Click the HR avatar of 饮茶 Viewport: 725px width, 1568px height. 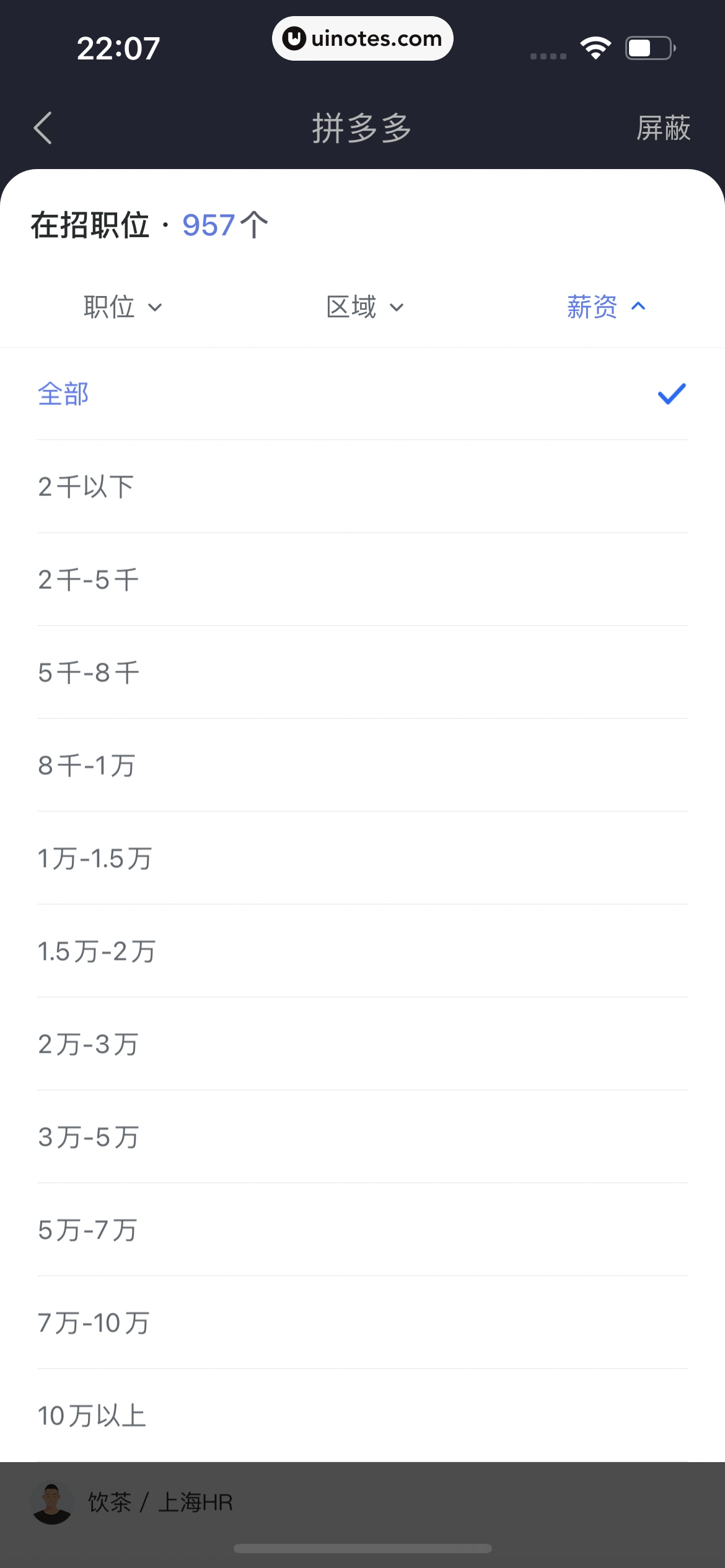[53, 1502]
